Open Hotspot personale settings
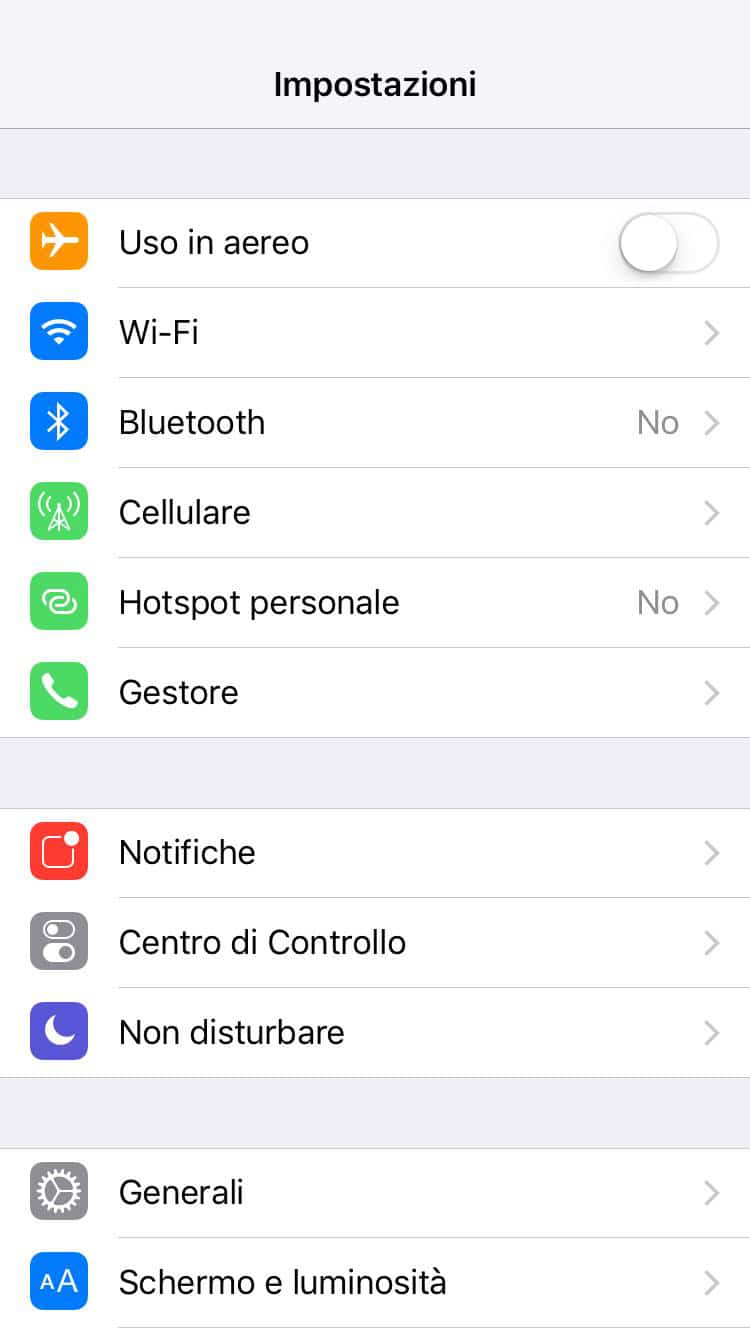Screen dimensions: 750x1334 click(375, 603)
